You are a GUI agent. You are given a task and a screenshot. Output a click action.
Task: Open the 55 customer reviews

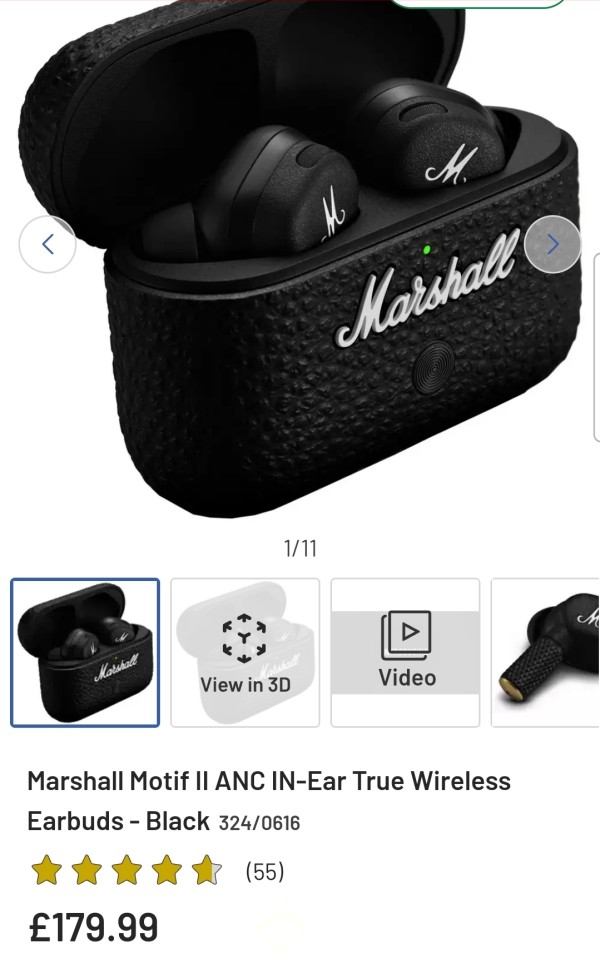point(265,871)
